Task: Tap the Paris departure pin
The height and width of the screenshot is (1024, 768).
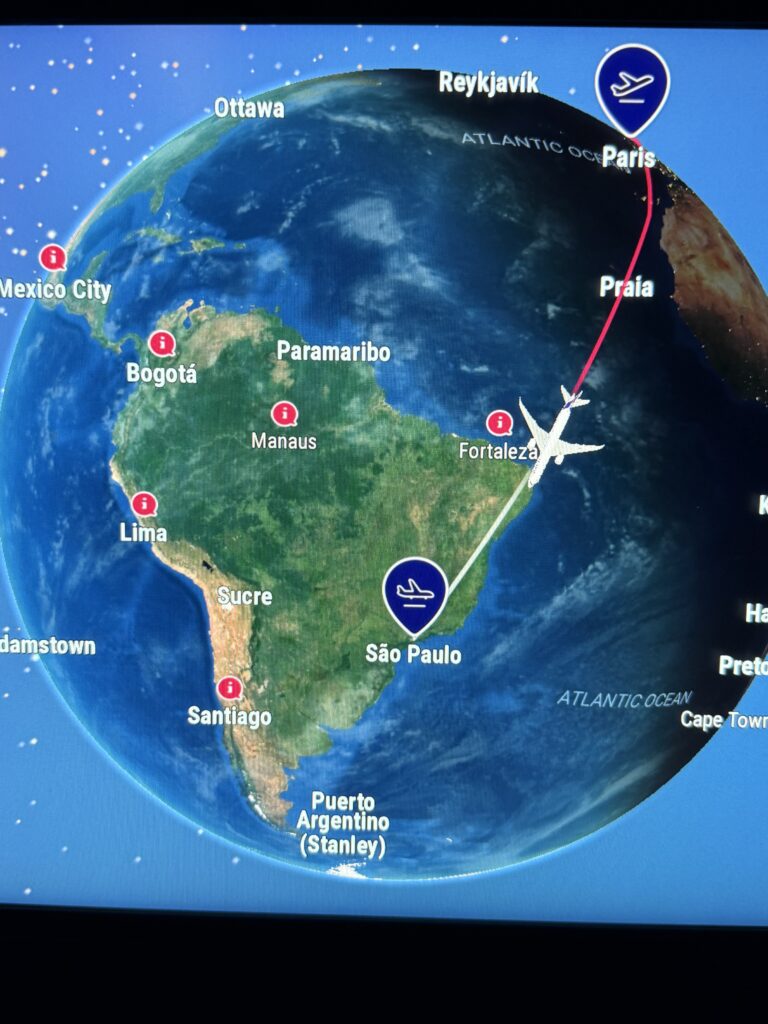Action: (632, 86)
